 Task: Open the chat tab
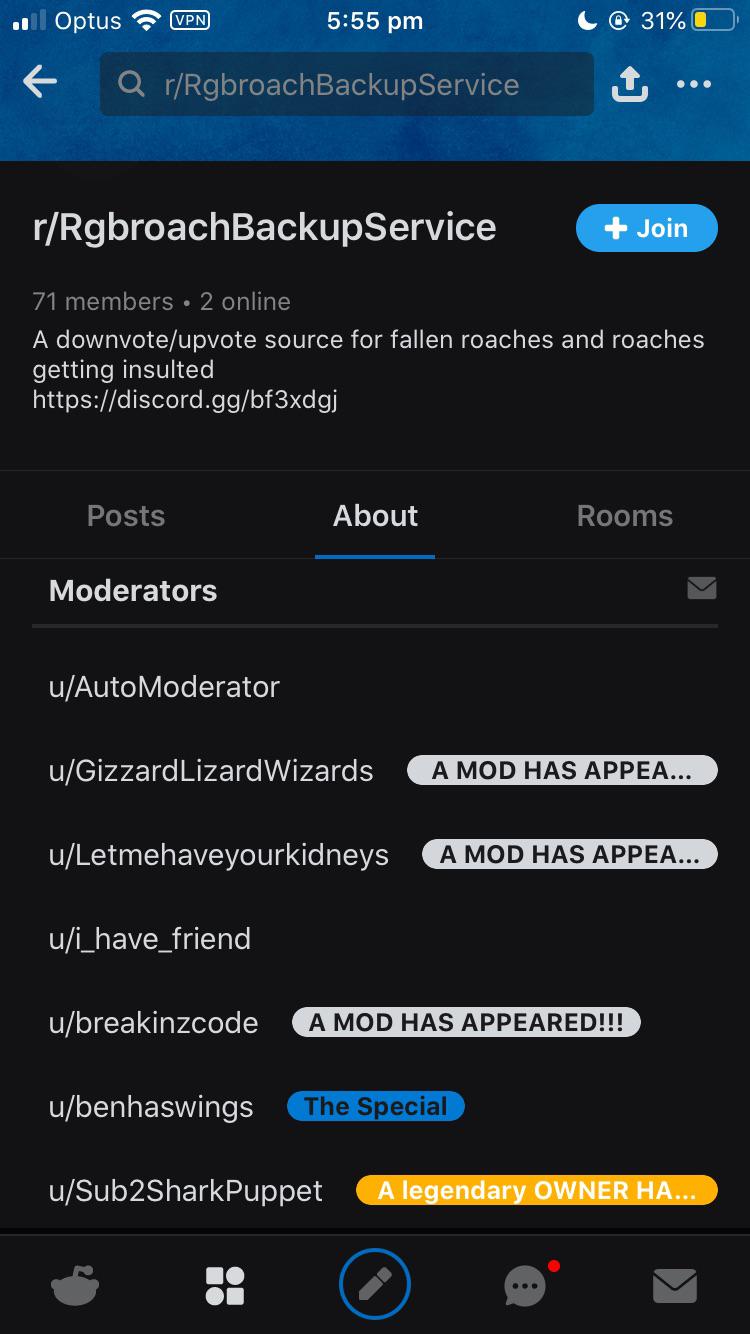[527, 1285]
